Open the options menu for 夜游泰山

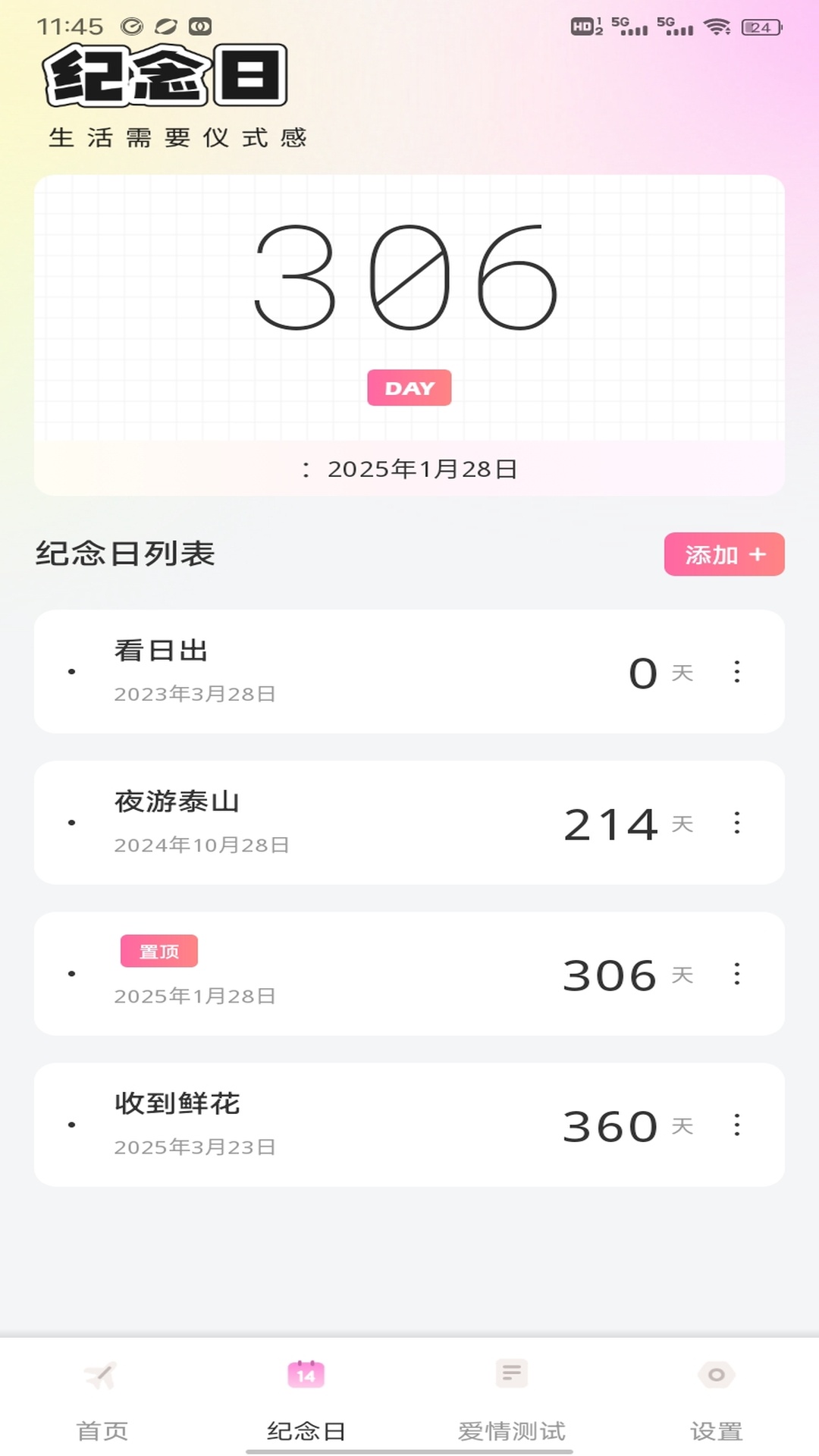tap(736, 823)
